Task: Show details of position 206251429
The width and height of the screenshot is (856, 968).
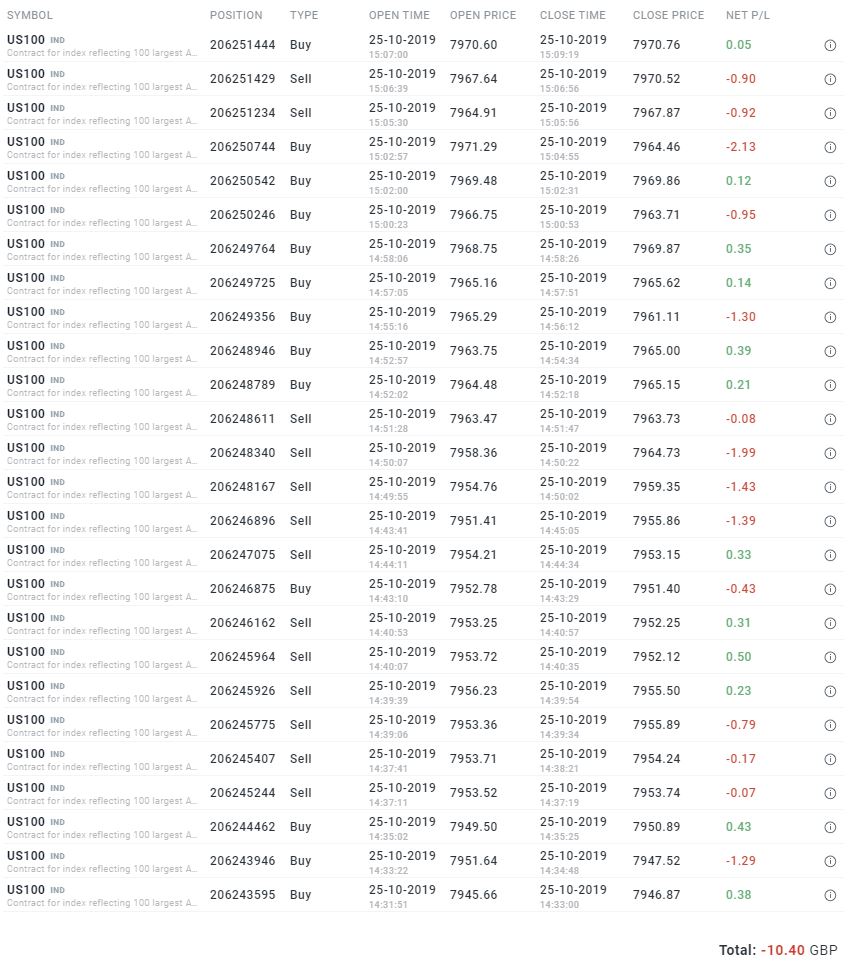Action: pyautogui.click(x=830, y=80)
